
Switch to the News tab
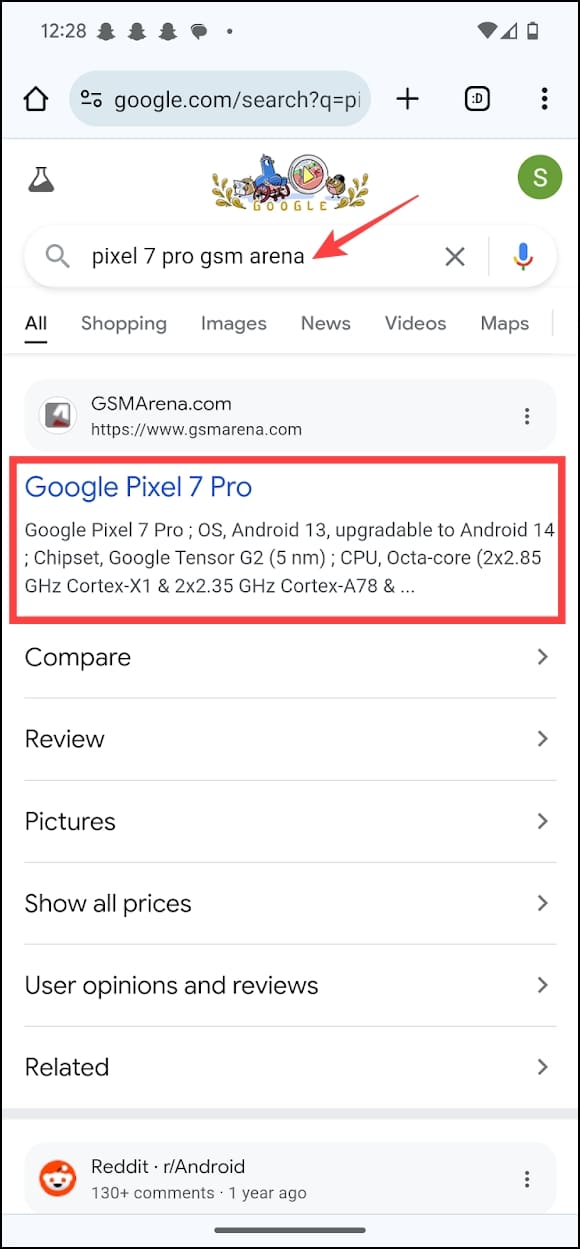pyautogui.click(x=326, y=323)
